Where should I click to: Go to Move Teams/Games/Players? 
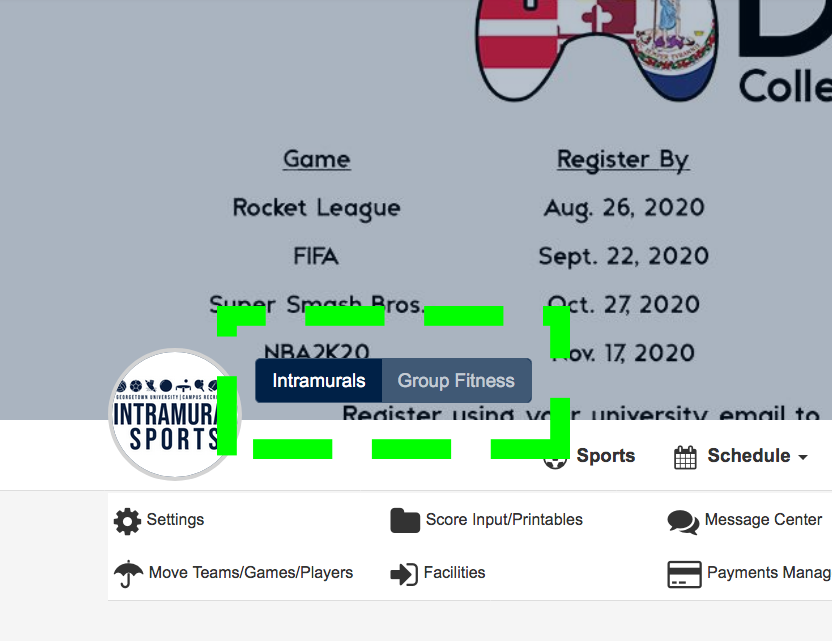(234, 573)
